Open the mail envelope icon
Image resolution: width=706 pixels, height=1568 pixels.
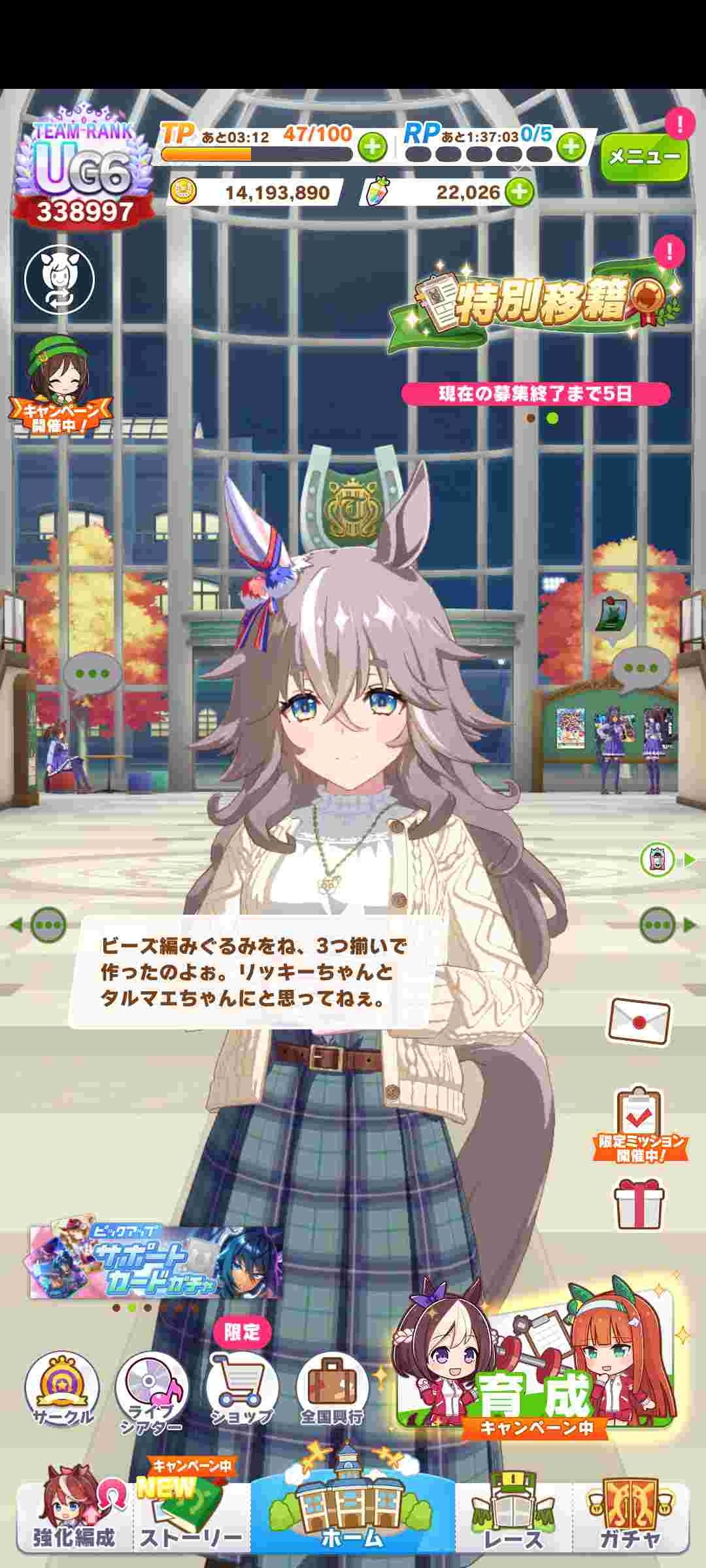tap(639, 1021)
